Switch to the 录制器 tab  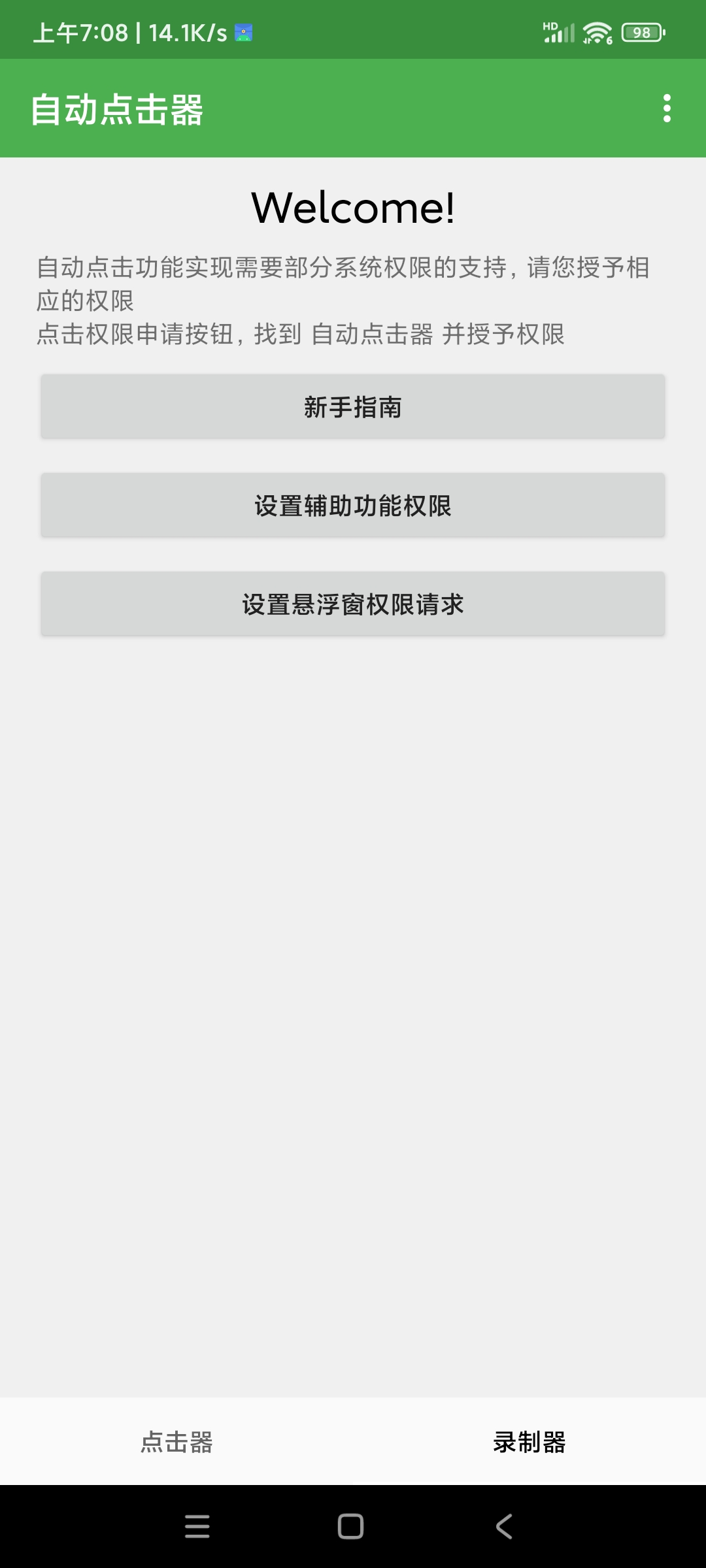(x=529, y=1442)
